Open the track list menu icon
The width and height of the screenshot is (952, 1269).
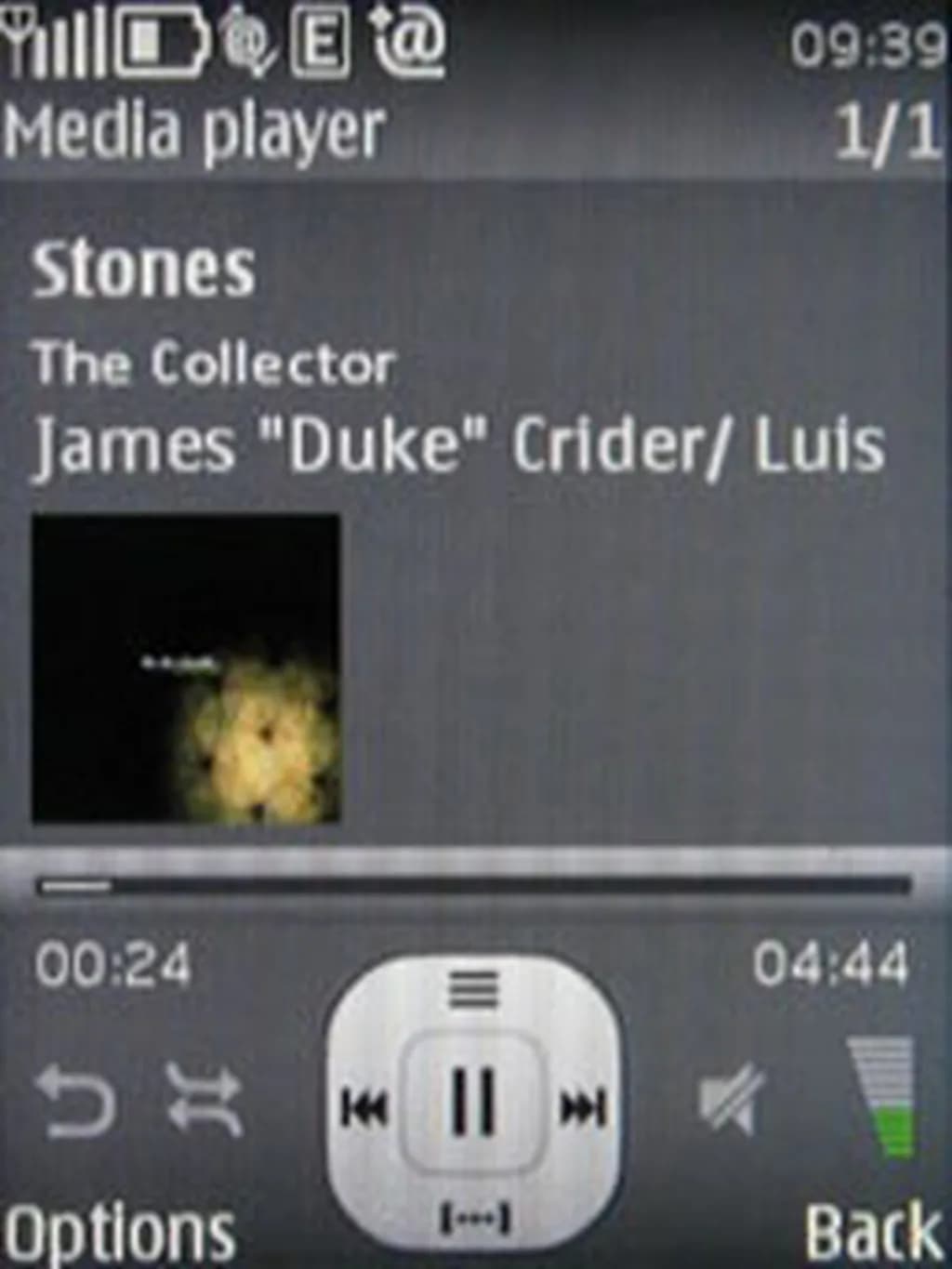pos(473,989)
